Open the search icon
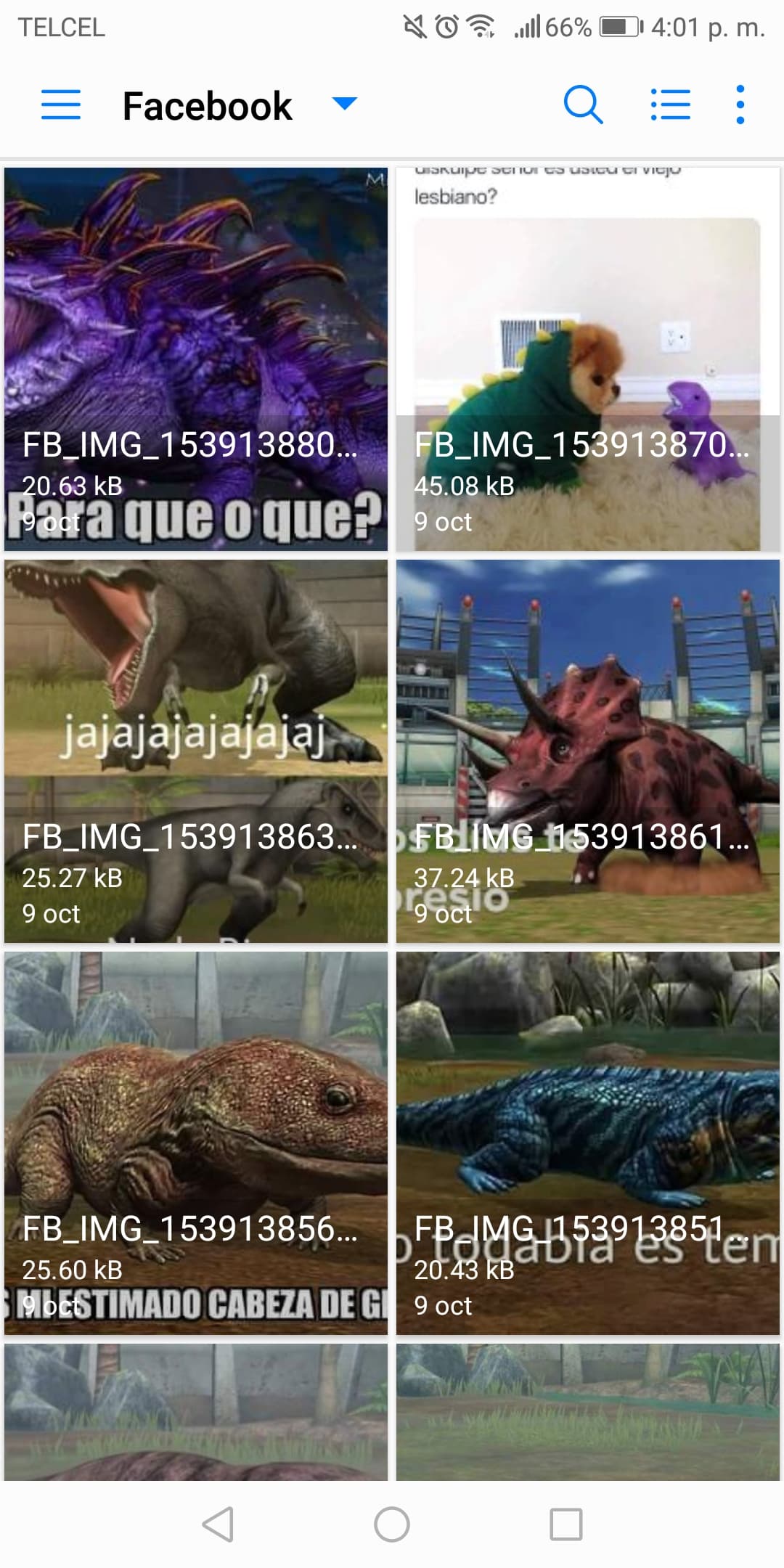Image resolution: width=784 pixels, height=1568 pixels. click(x=583, y=105)
